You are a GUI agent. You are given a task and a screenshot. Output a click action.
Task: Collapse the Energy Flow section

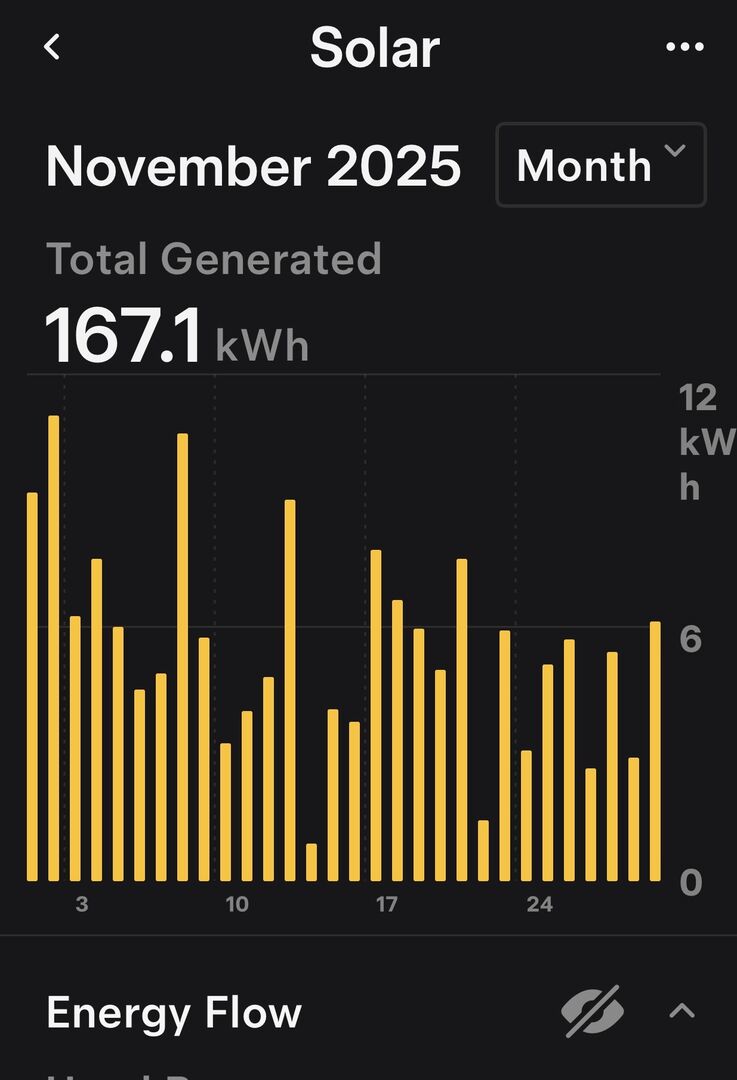point(682,1011)
